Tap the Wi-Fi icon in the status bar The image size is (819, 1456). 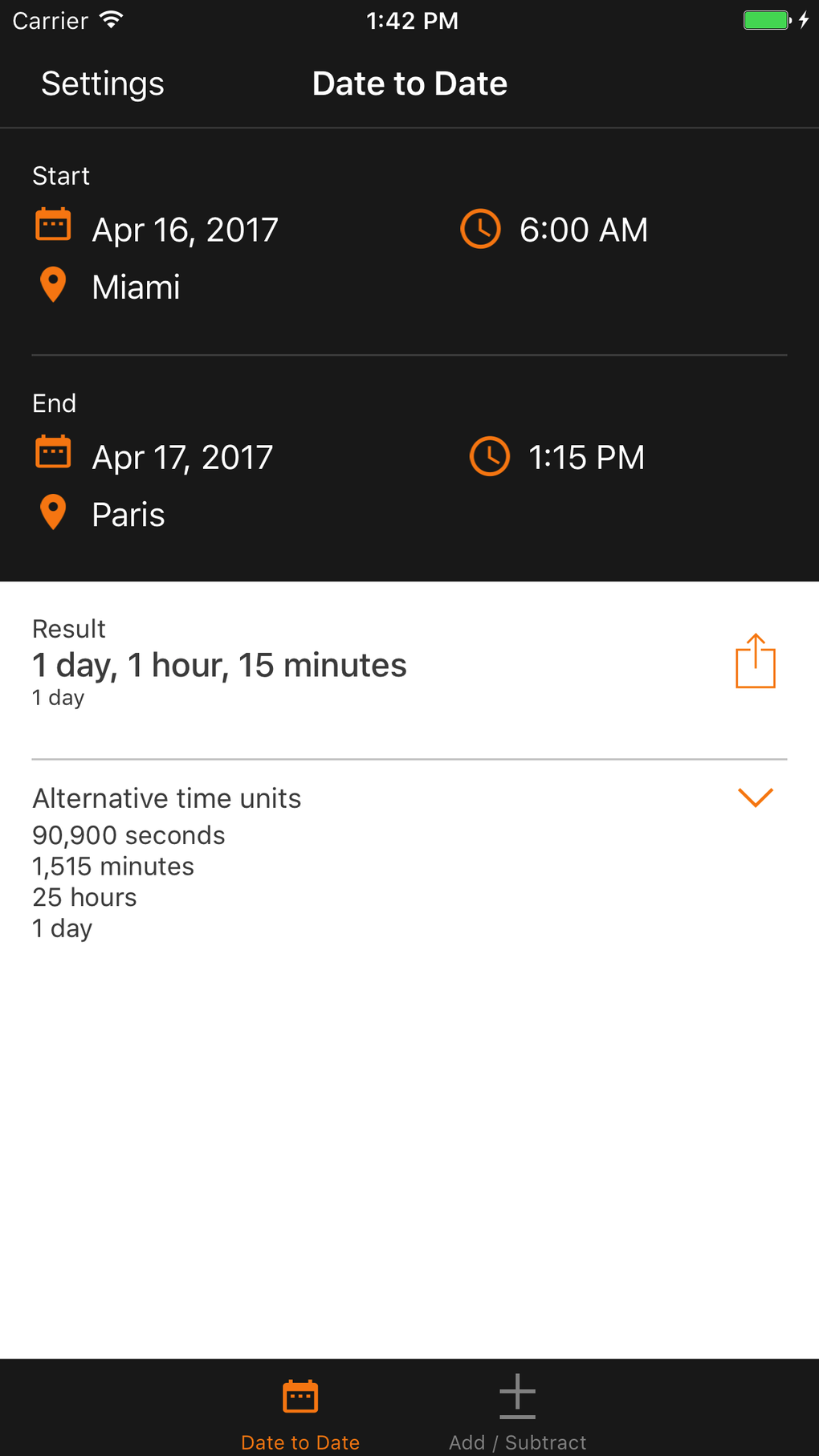[x=110, y=19]
